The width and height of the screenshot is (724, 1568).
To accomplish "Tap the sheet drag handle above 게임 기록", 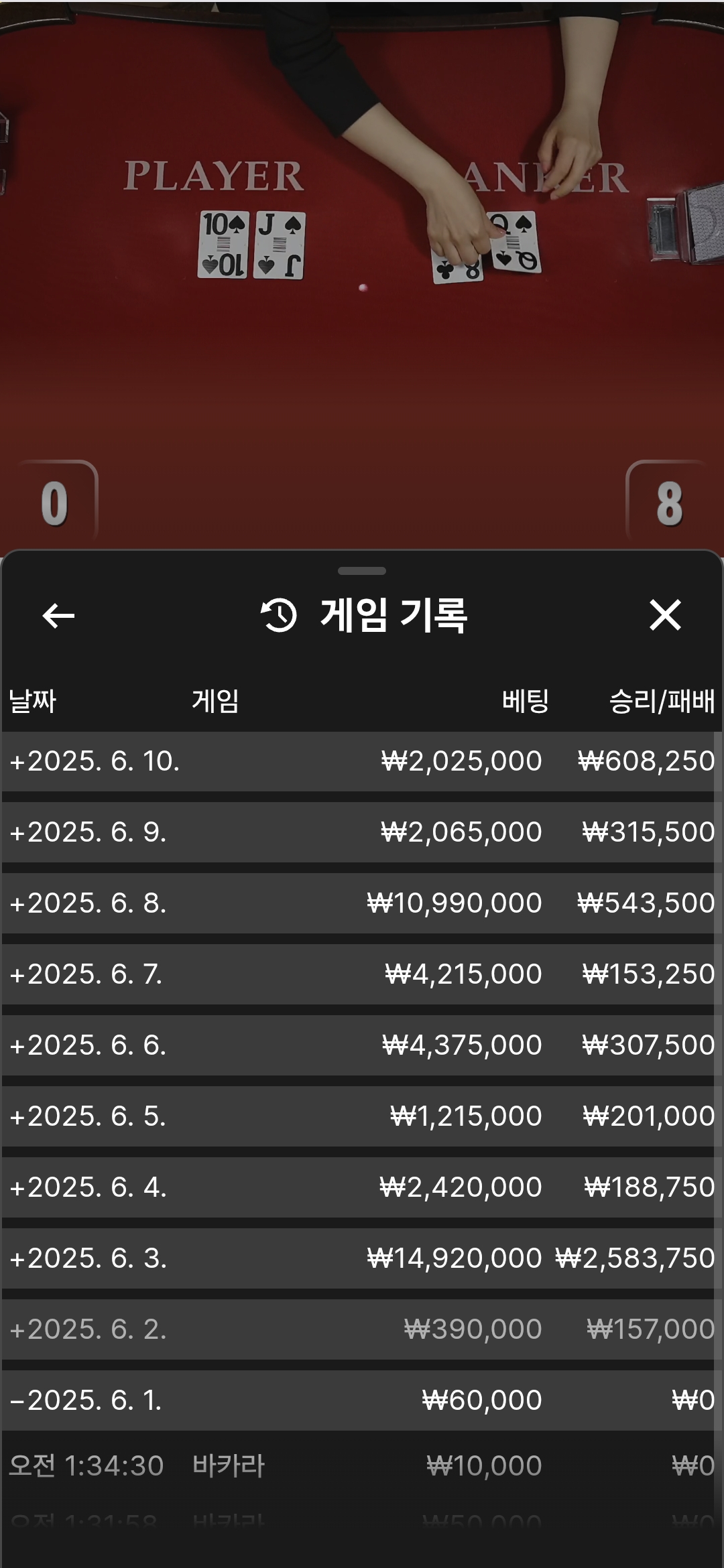I will 362,571.
